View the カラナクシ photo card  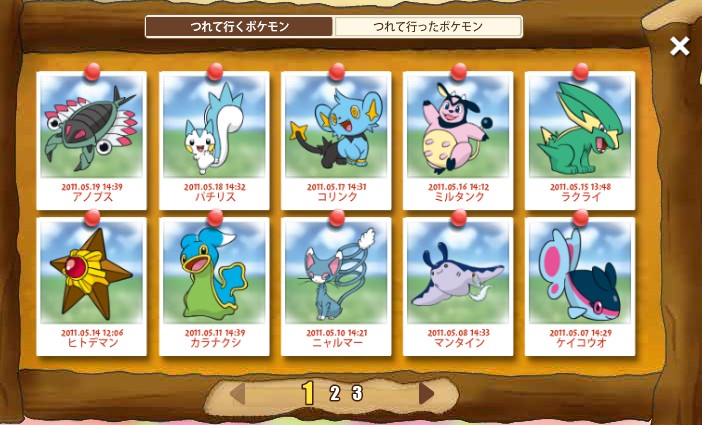click(x=214, y=284)
